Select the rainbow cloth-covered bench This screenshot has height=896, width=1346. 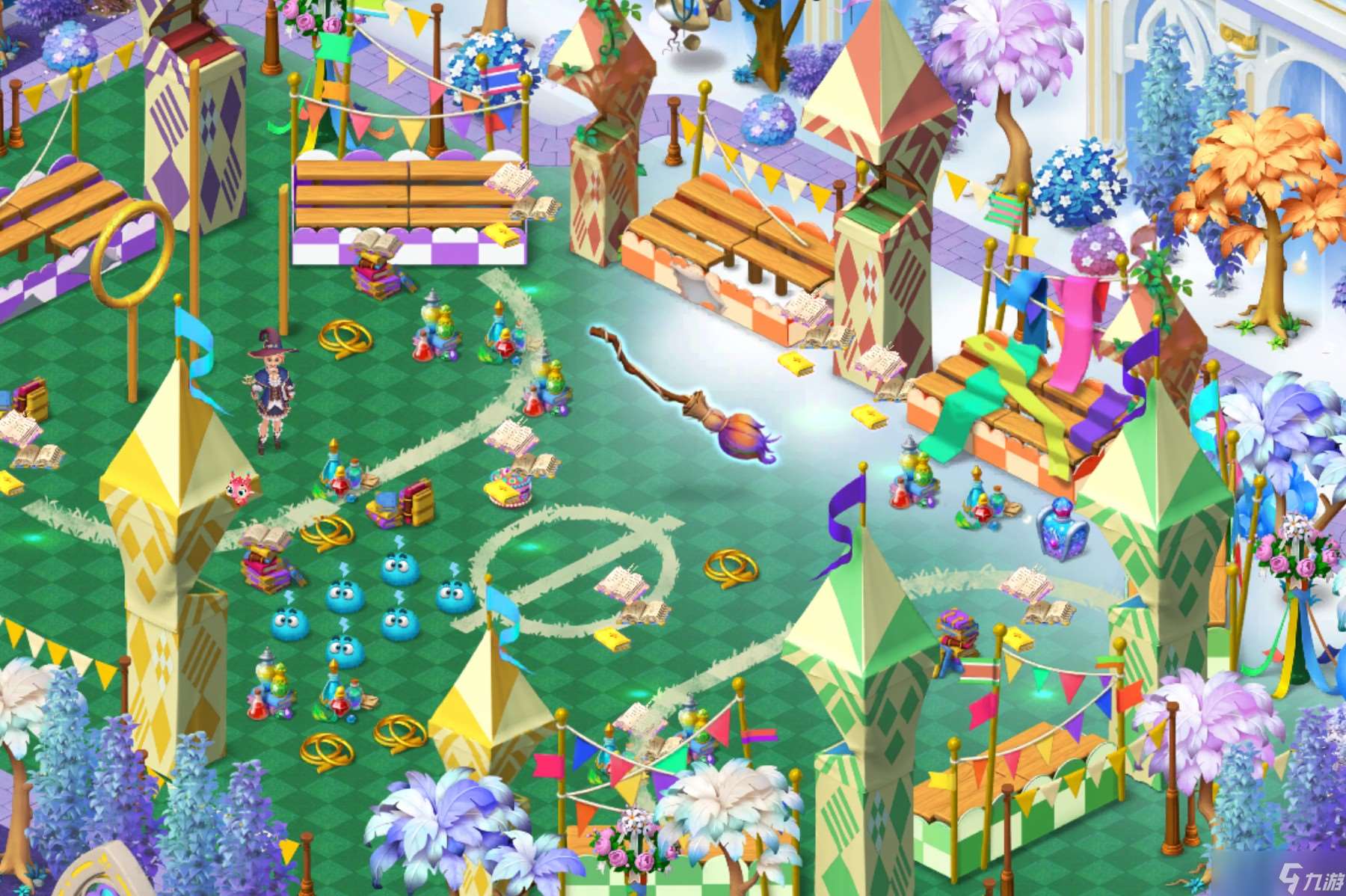(x=1032, y=396)
